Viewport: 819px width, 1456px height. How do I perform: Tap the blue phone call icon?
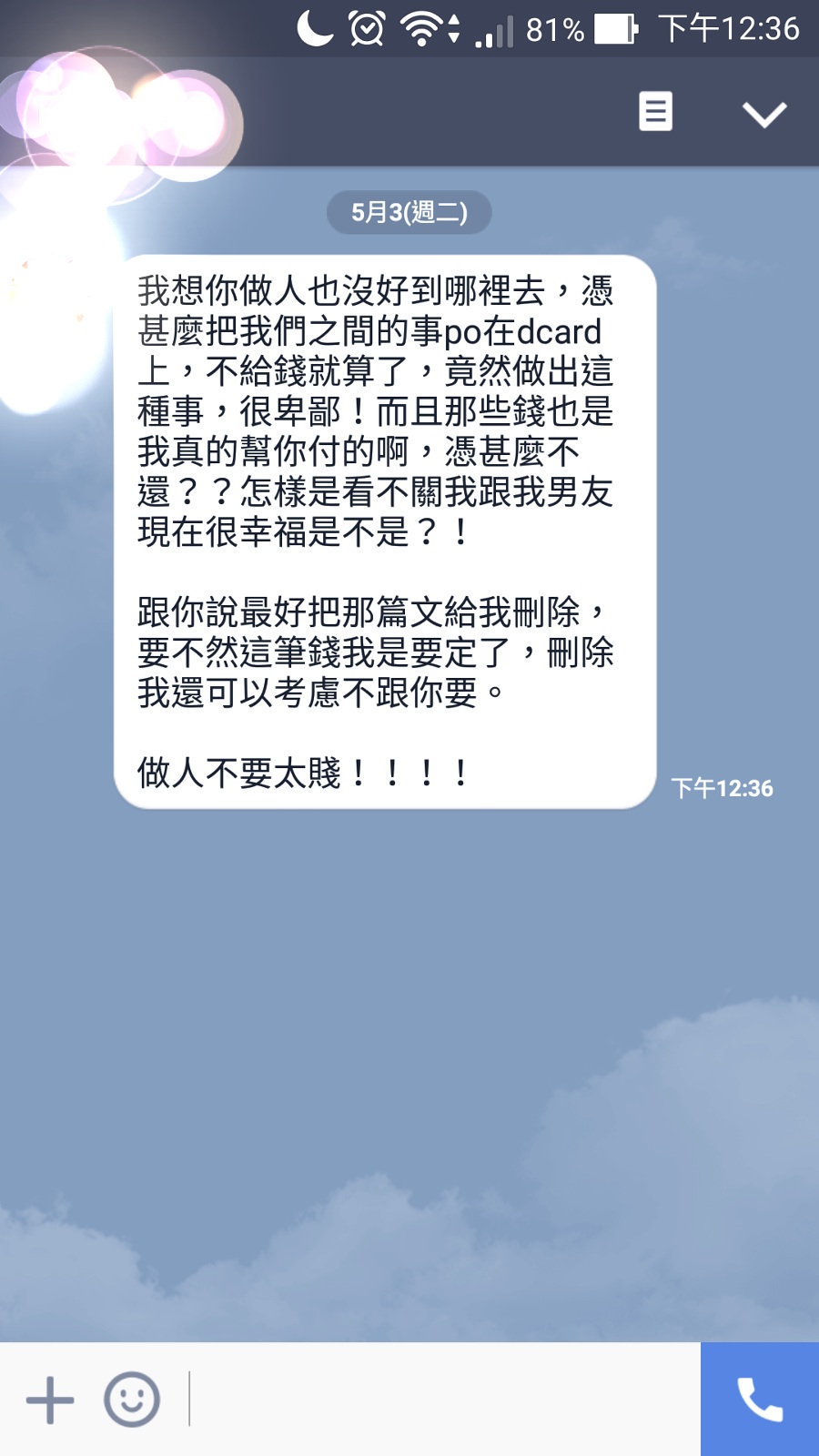(x=758, y=1401)
